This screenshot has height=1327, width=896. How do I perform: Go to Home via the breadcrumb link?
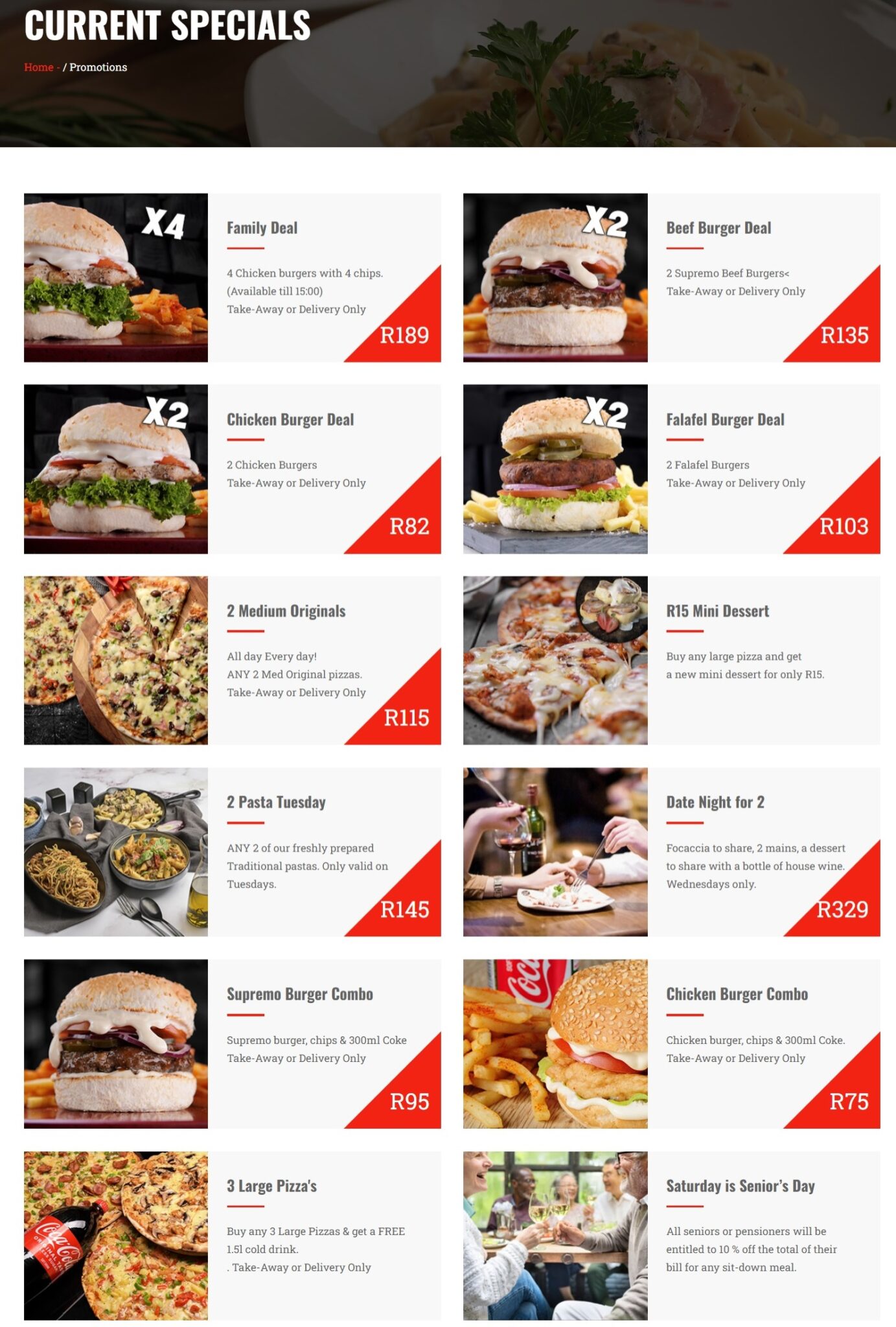pos(38,67)
